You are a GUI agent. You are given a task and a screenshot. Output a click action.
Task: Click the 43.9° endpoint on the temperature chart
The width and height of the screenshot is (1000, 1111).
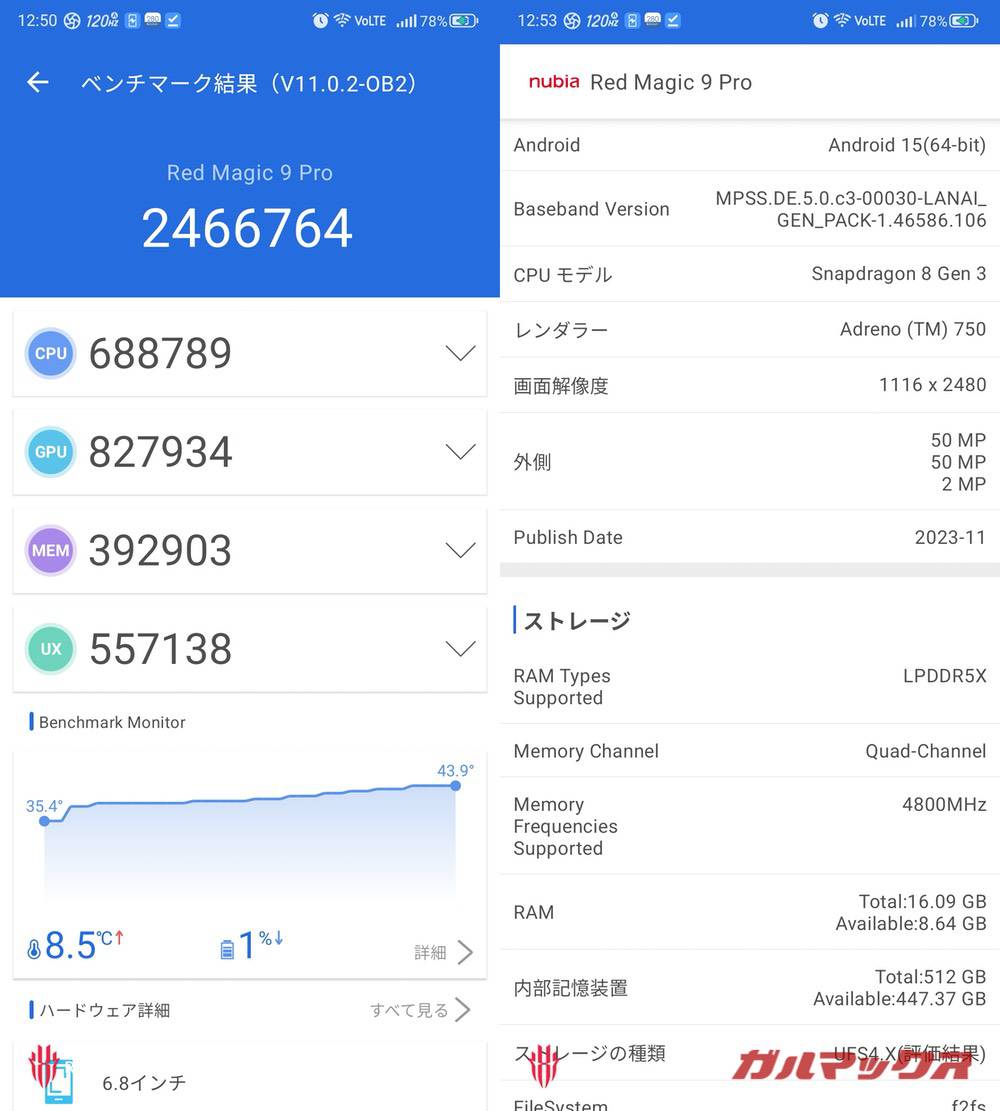455,787
